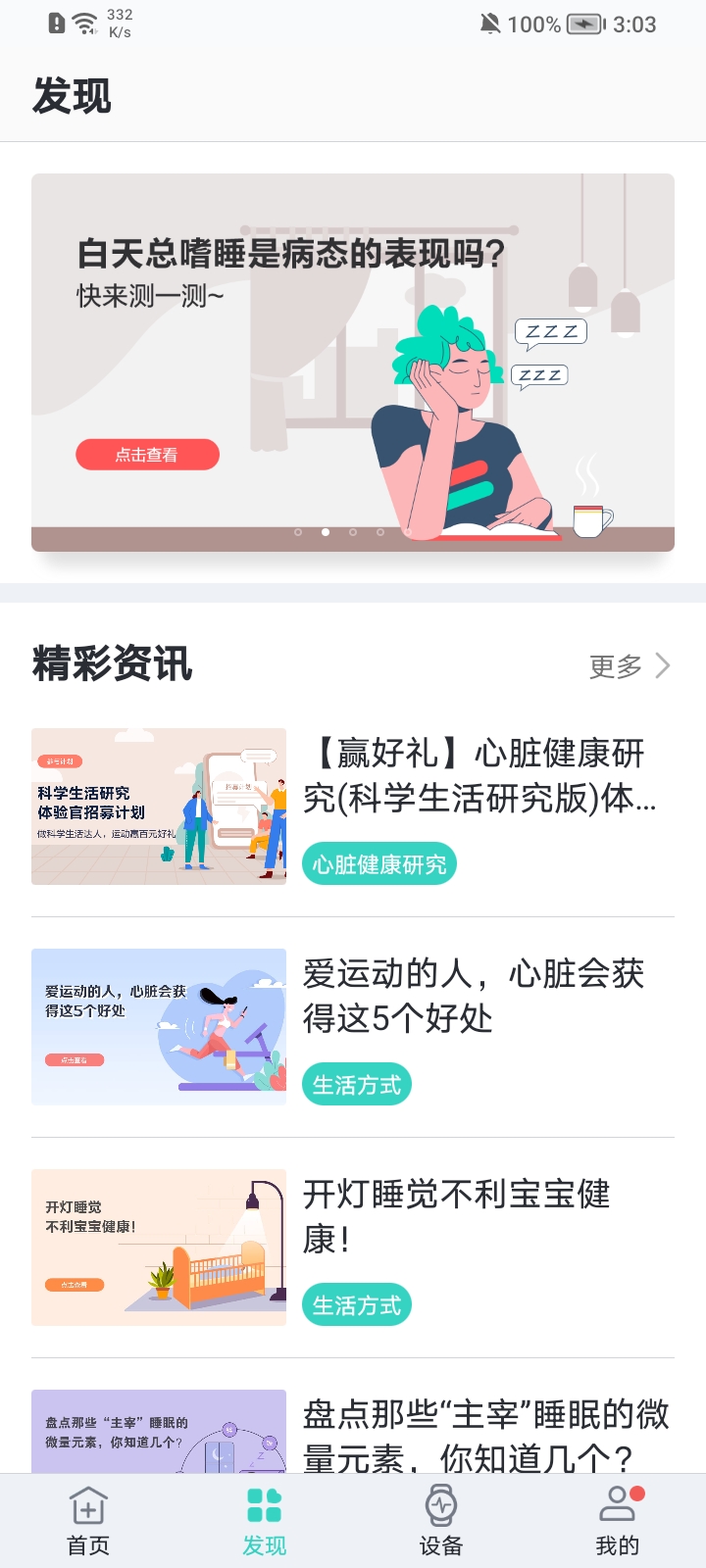Tap the chevron next to 更多
Screen dimensions: 706x1568
(x=663, y=665)
